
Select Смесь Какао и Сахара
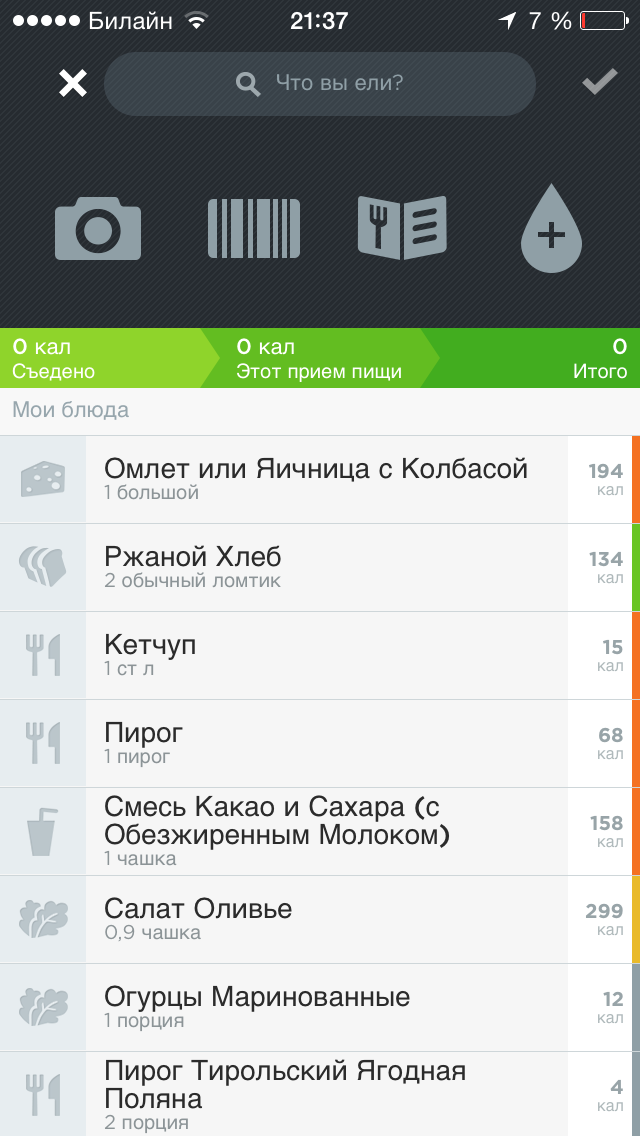click(x=320, y=832)
